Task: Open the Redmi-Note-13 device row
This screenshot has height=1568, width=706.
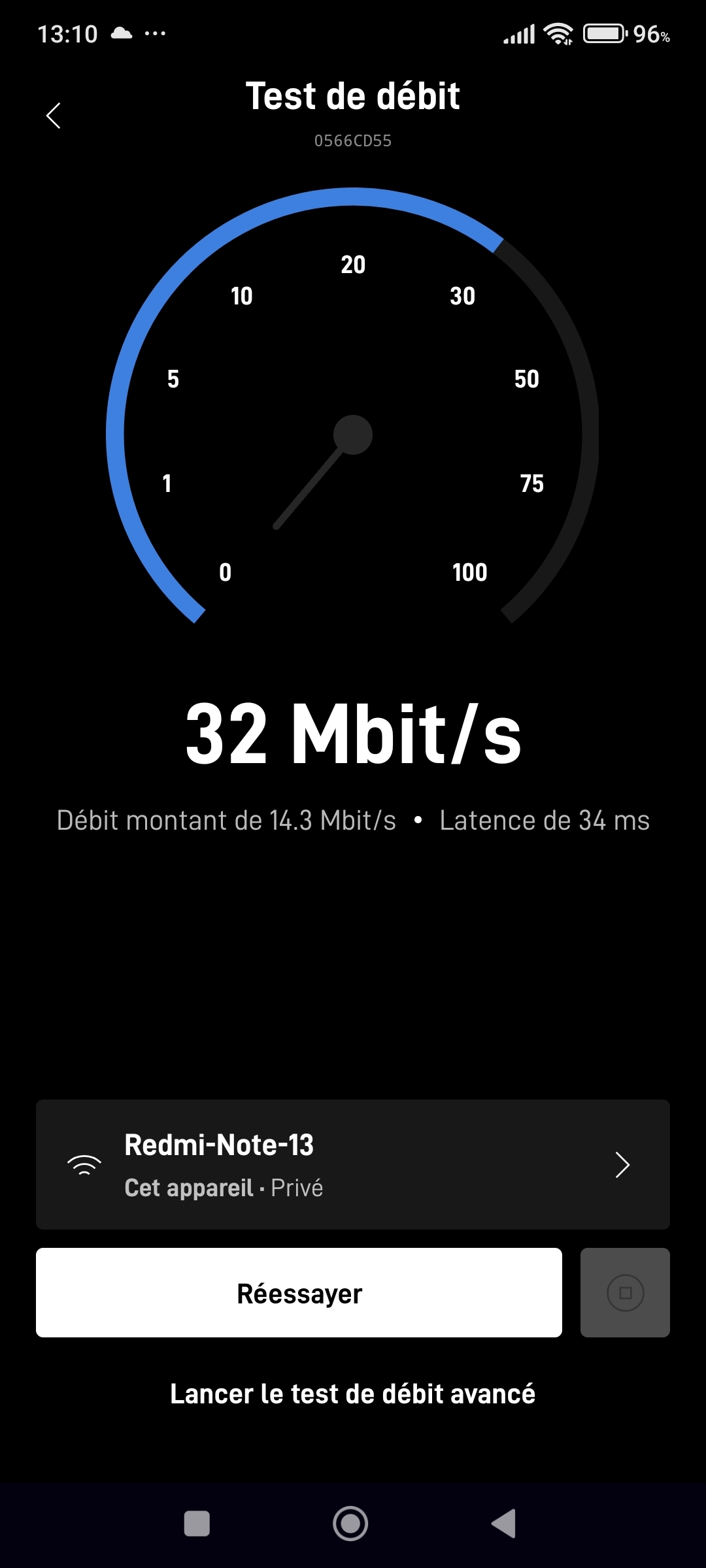Action: pyautogui.click(x=352, y=1164)
